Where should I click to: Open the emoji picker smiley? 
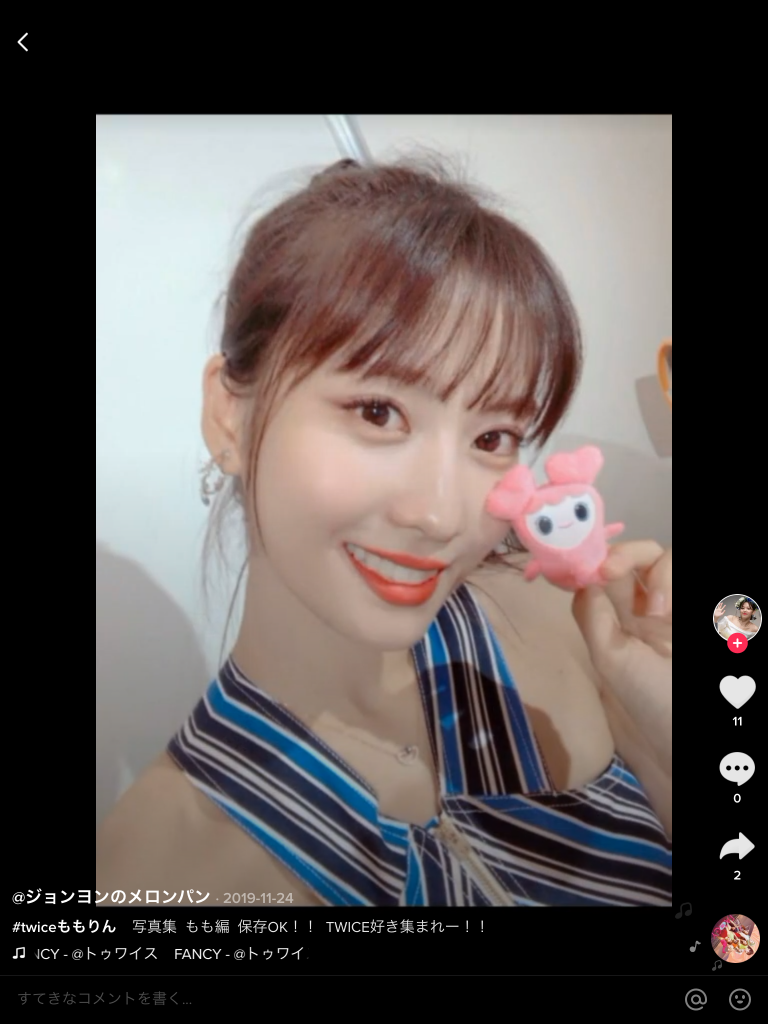coord(740,999)
